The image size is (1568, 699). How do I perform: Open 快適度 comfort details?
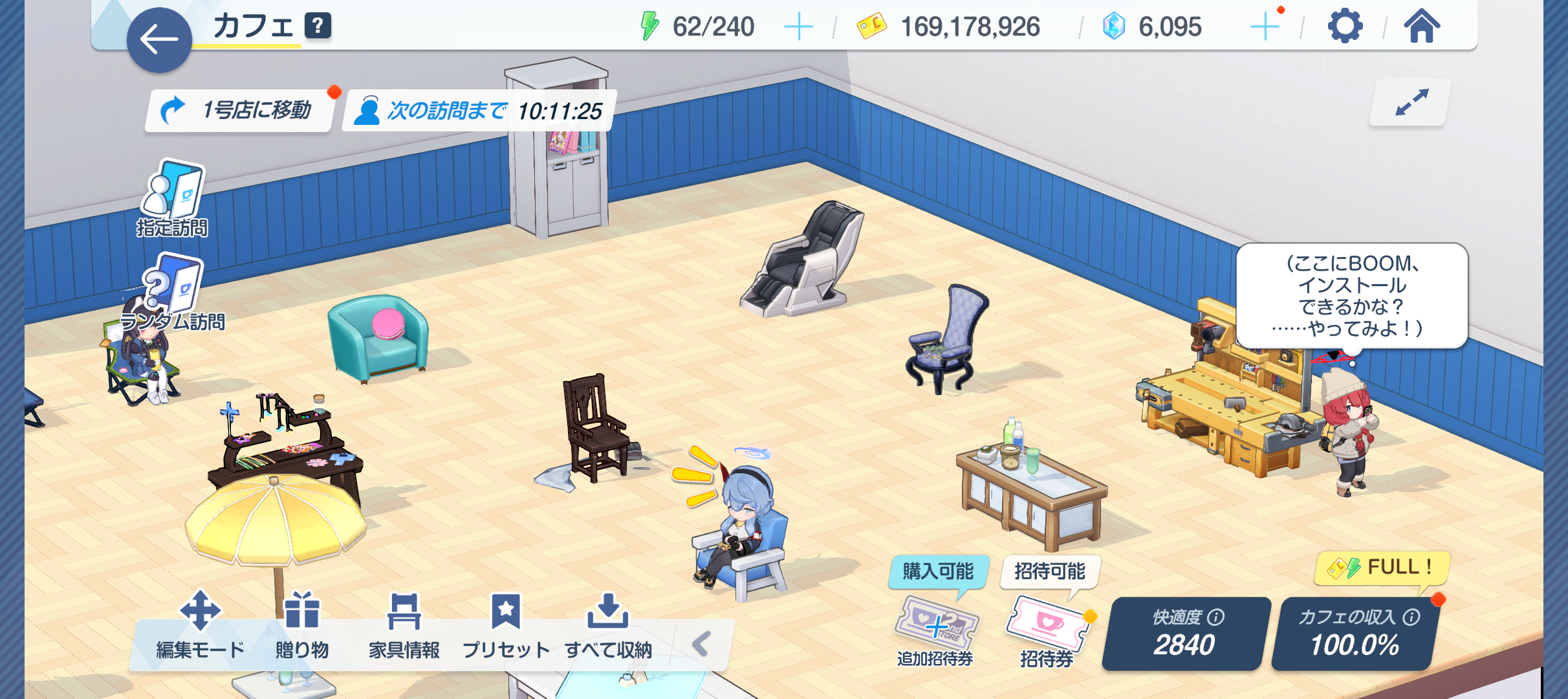tap(1186, 634)
